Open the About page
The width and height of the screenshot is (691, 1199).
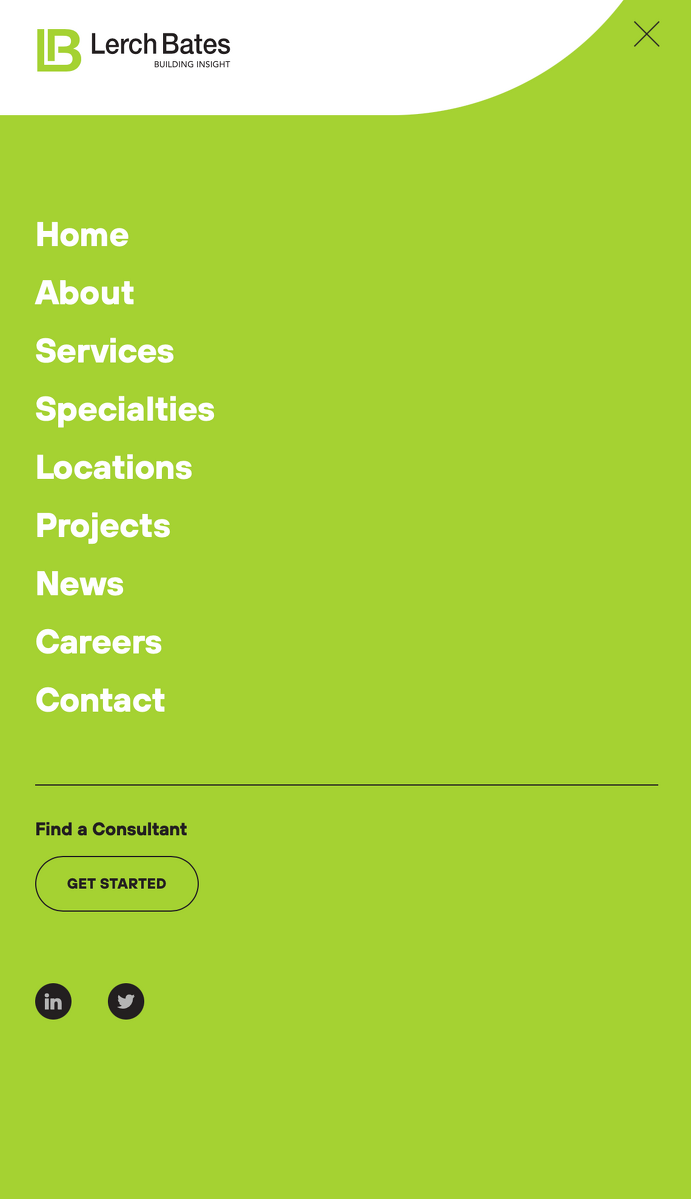(x=85, y=292)
